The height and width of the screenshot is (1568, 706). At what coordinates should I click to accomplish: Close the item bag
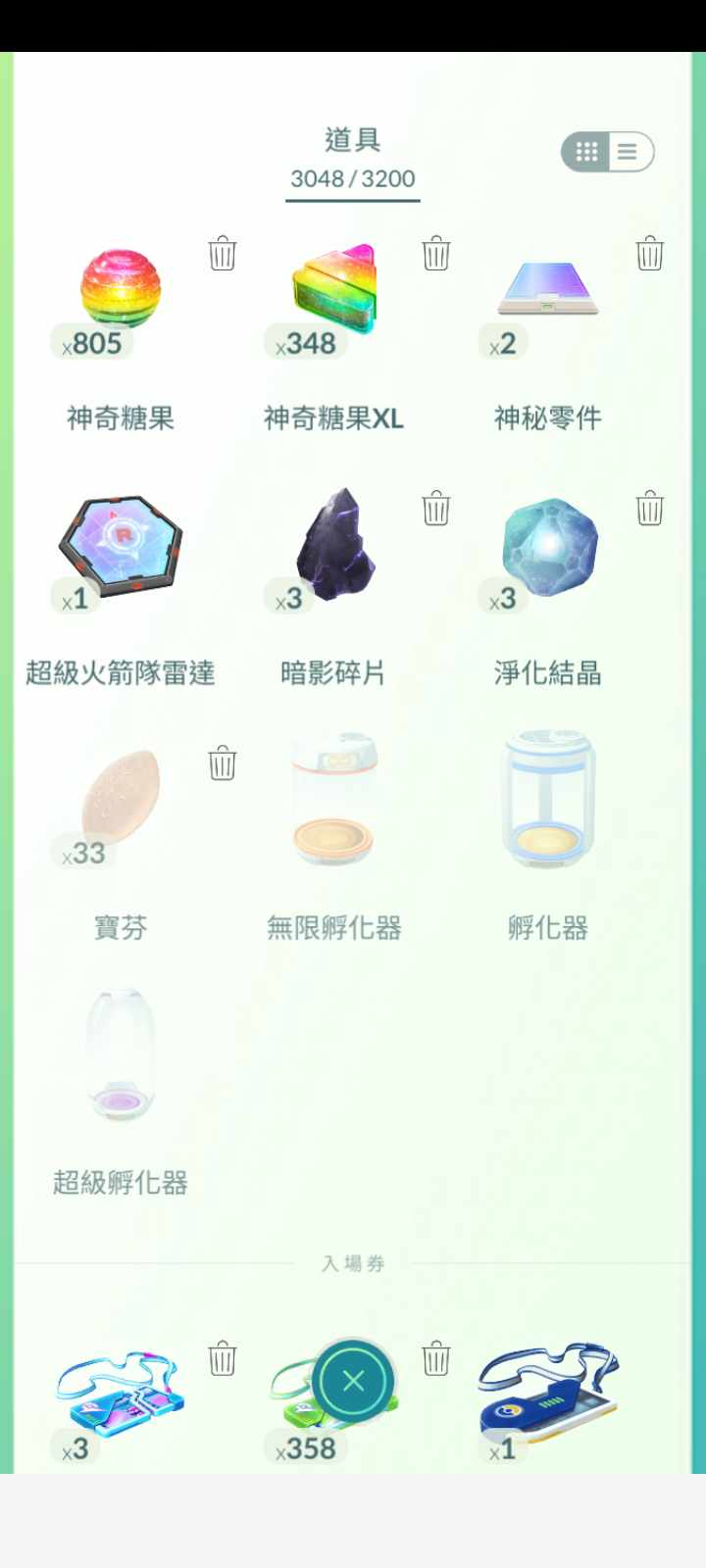[354, 1381]
